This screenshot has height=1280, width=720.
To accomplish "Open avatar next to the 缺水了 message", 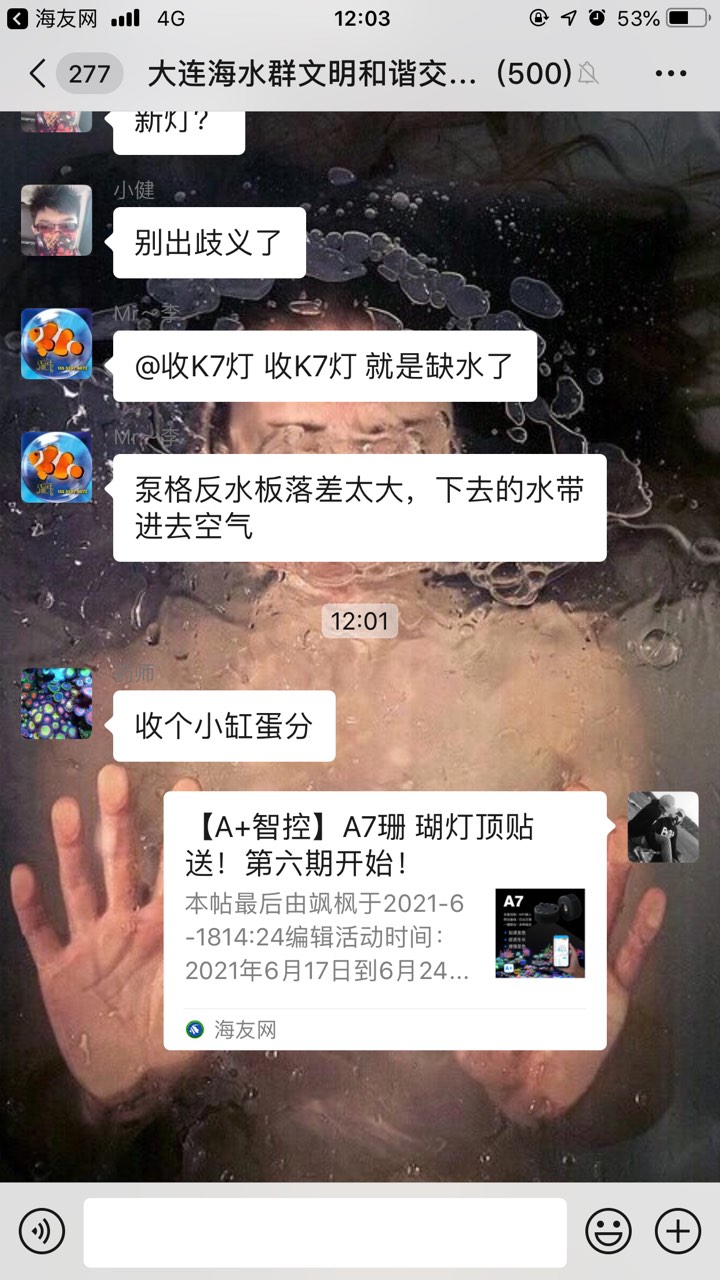I will (57, 343).
